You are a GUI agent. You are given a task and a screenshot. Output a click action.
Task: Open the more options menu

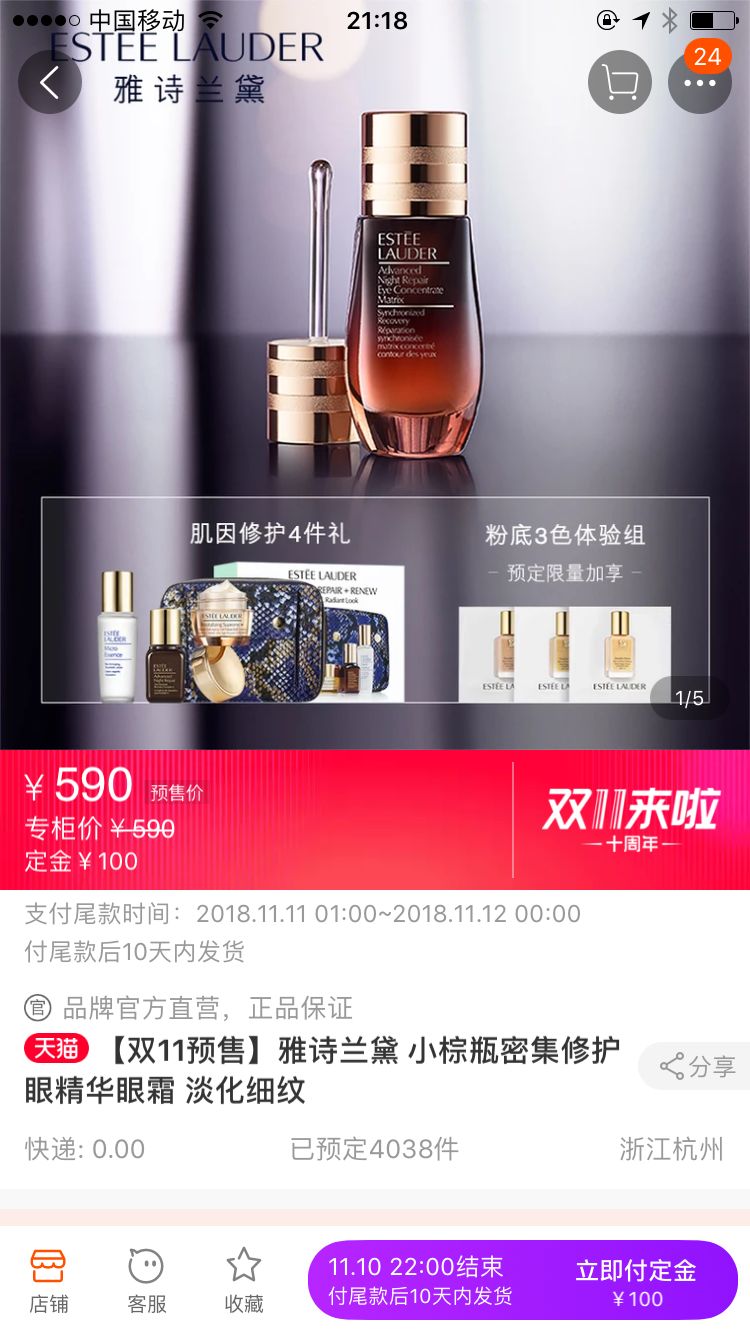(700, 82)
